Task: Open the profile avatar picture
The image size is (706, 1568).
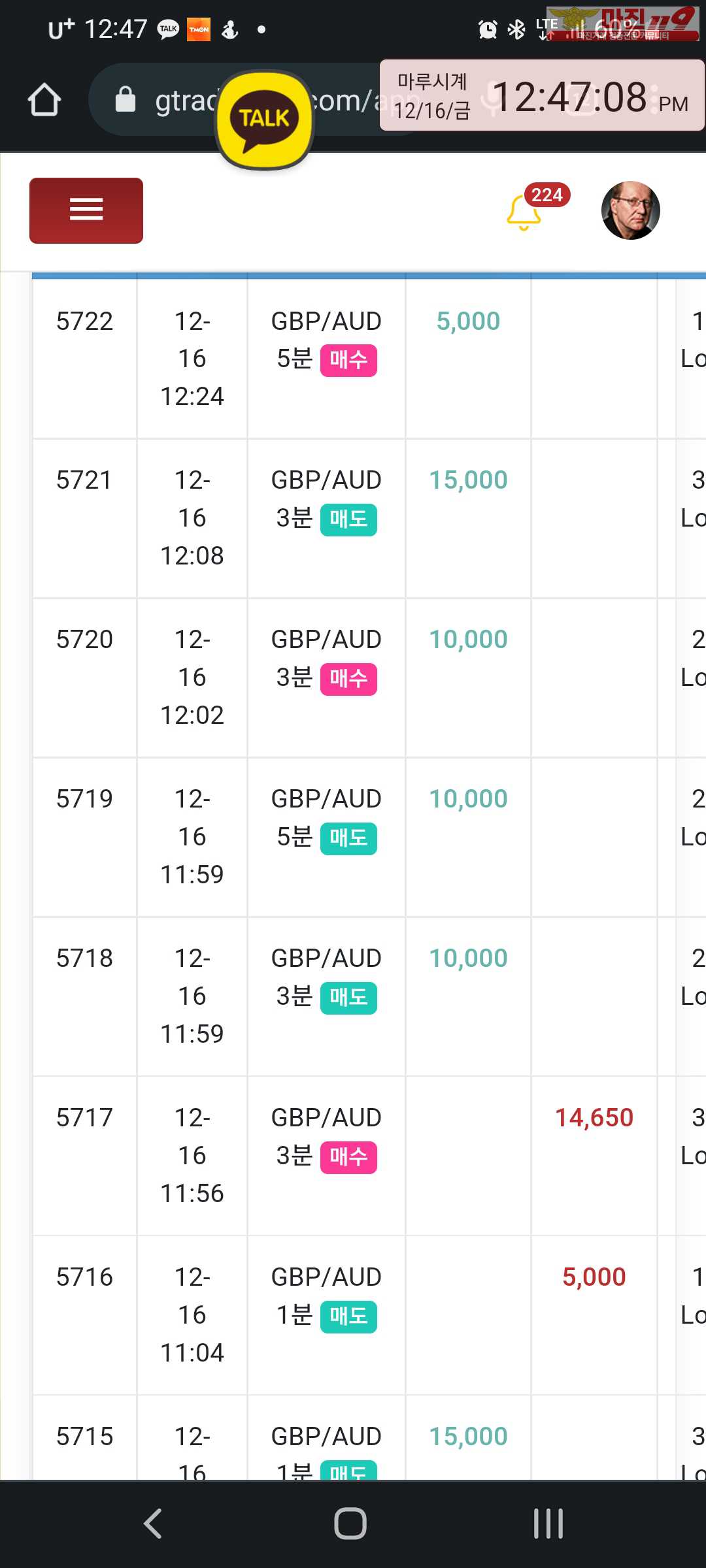Action: 630,210
